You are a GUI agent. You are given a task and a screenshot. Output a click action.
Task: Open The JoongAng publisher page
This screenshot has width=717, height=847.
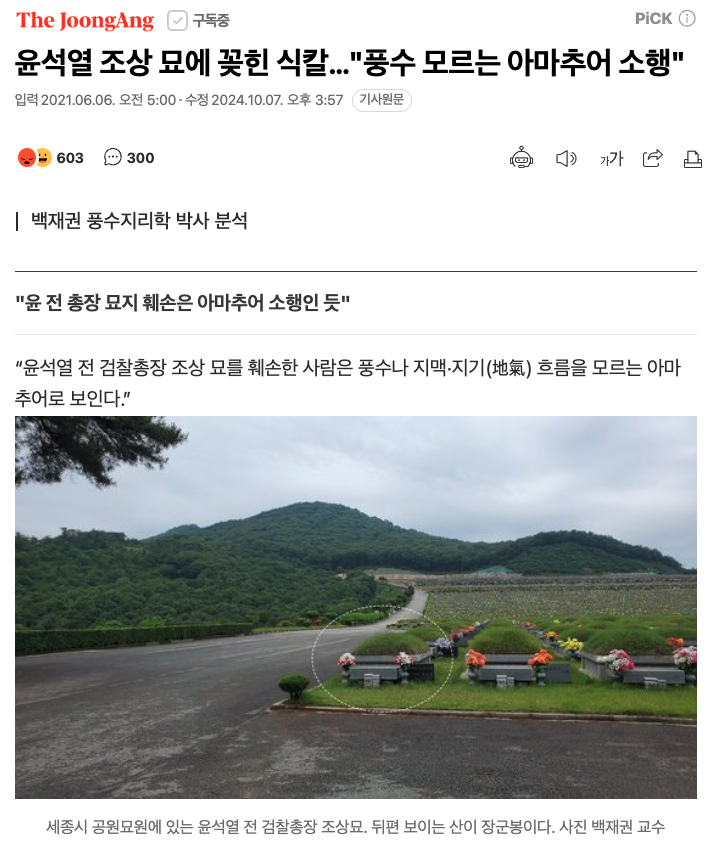(x=85, y=20)
